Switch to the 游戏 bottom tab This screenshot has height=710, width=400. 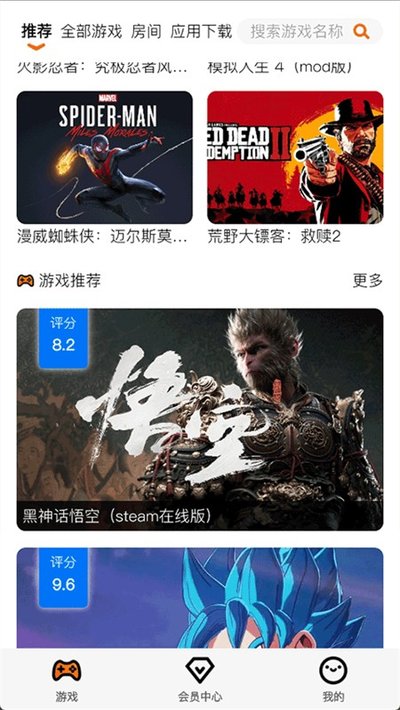67,680
